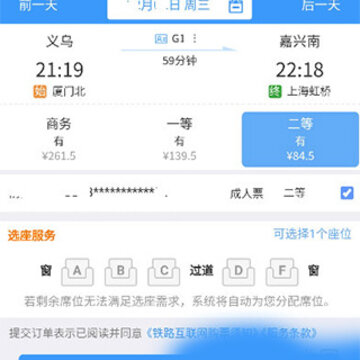360x360 pixels.
Task: Select 商务 seat class at ¥261.5
Action: (59, 139)
